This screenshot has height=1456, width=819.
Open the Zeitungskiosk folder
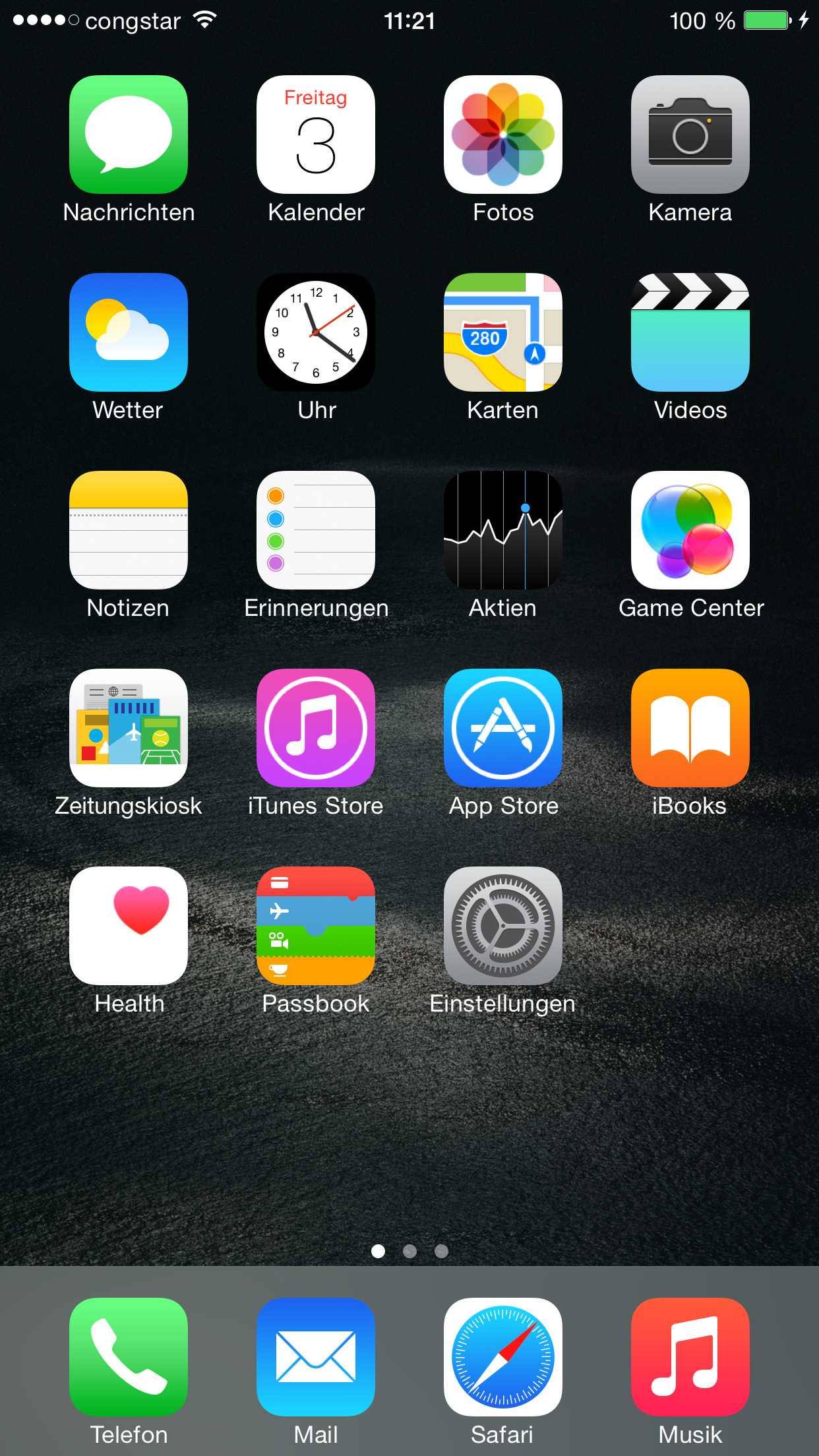coord(129,728)
